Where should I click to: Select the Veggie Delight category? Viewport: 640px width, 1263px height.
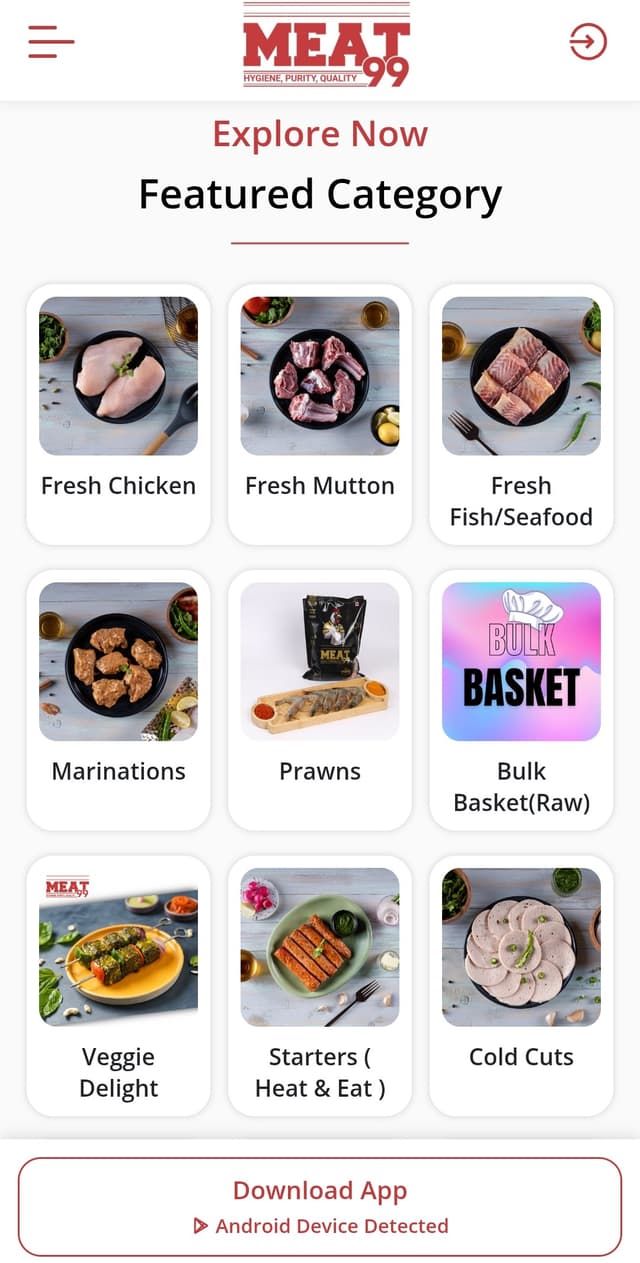pyautogui.click(x=118, y=986)
